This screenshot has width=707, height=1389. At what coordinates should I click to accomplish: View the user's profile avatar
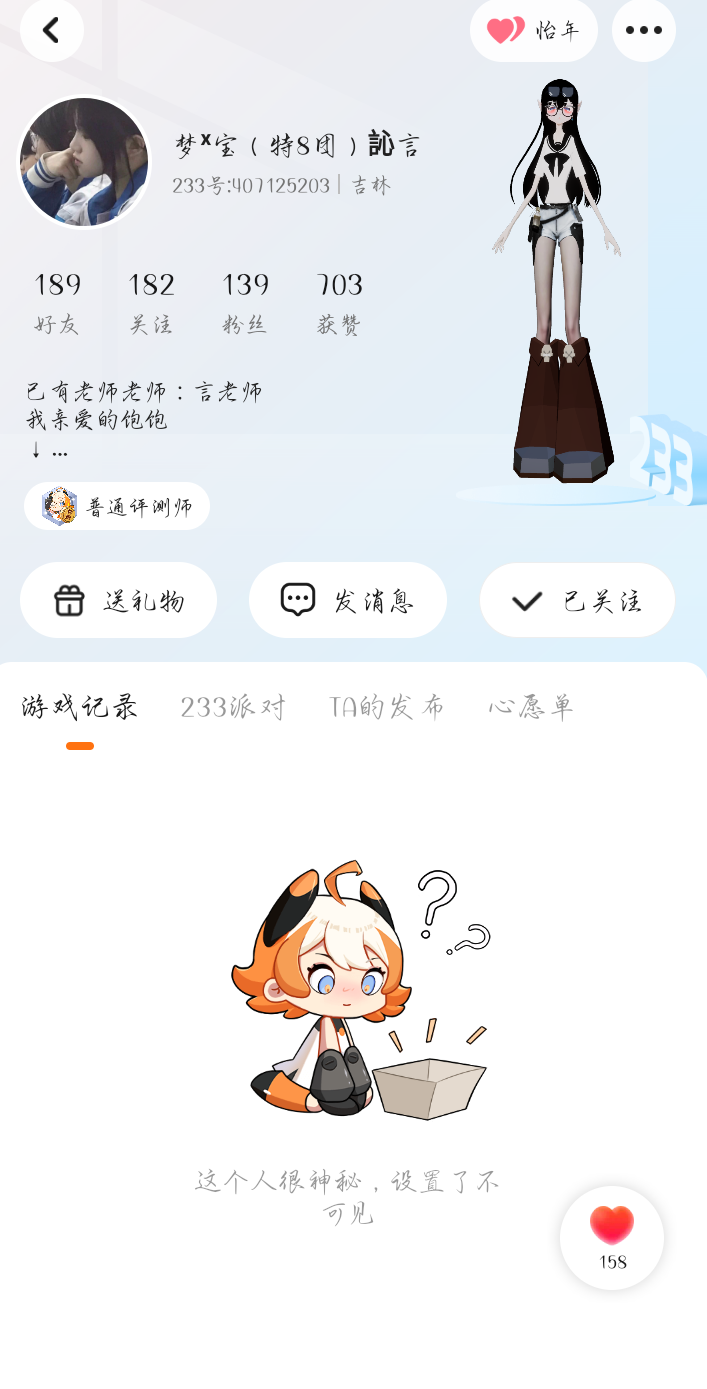84,162
